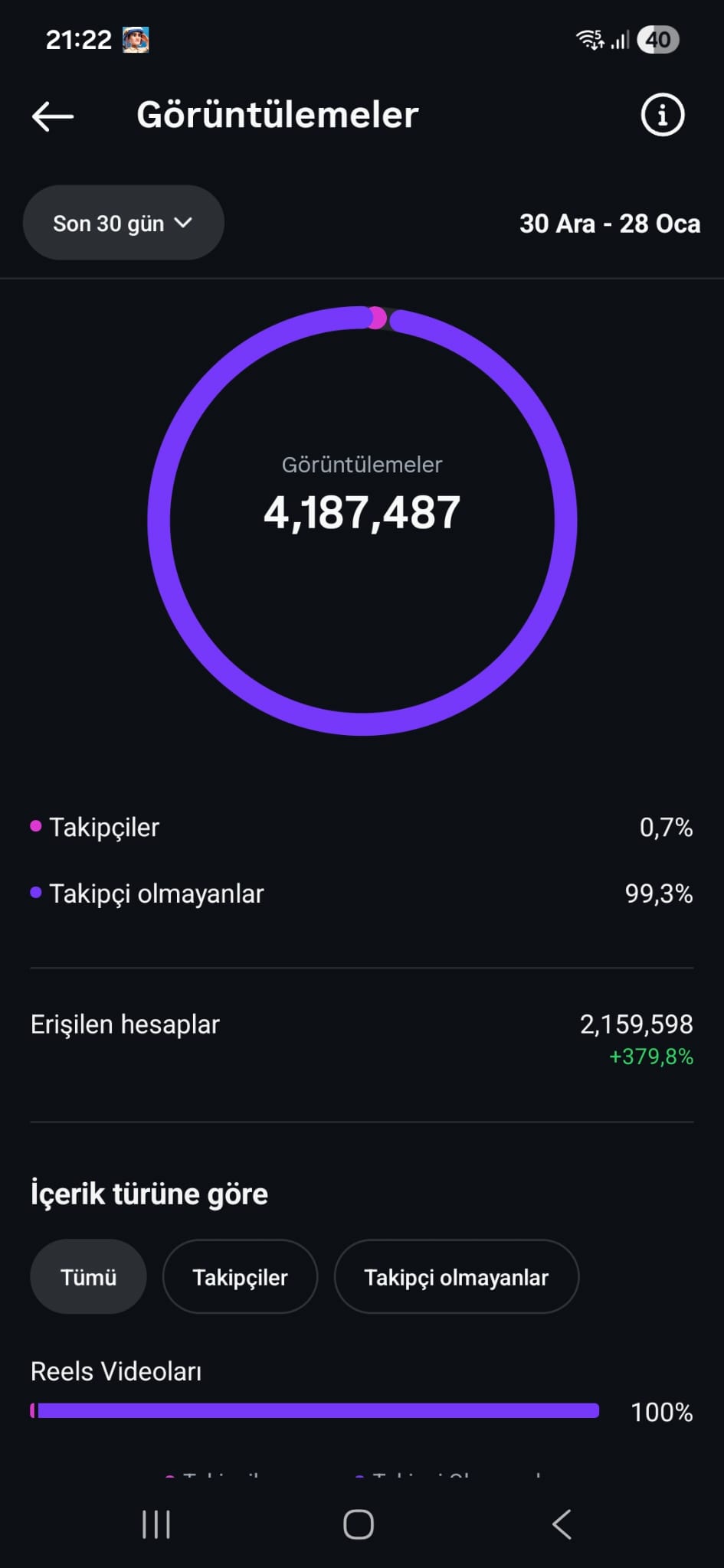The width and height of the screenshot is (724, 1568).
Task: Switch to the Takipçiler filter chip
Action: (240, 1277)
